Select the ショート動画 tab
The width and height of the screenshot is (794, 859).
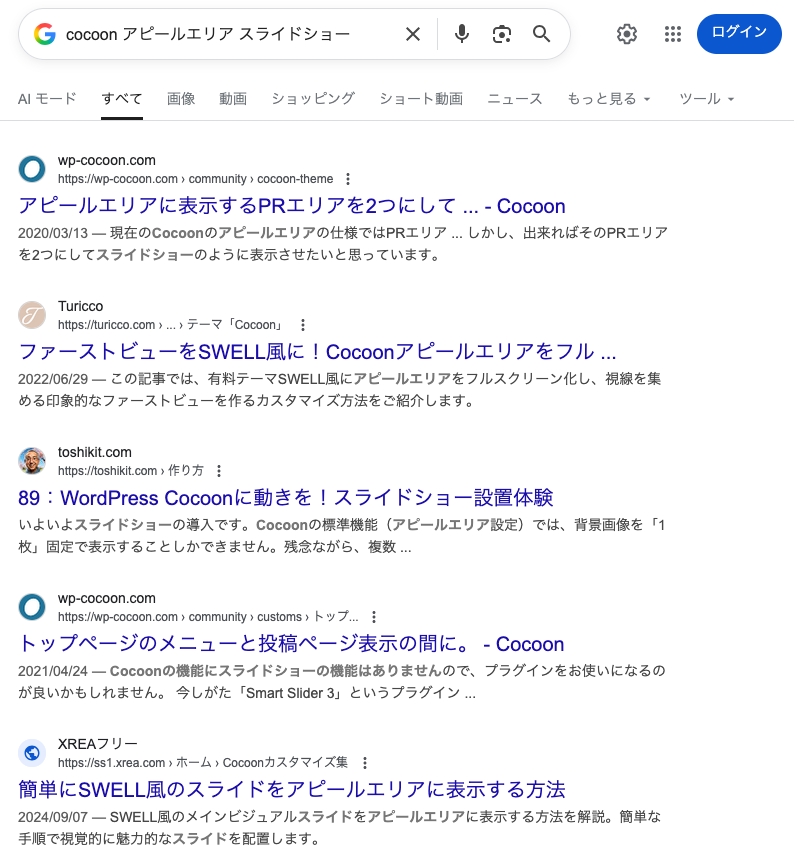click(421, 99)
